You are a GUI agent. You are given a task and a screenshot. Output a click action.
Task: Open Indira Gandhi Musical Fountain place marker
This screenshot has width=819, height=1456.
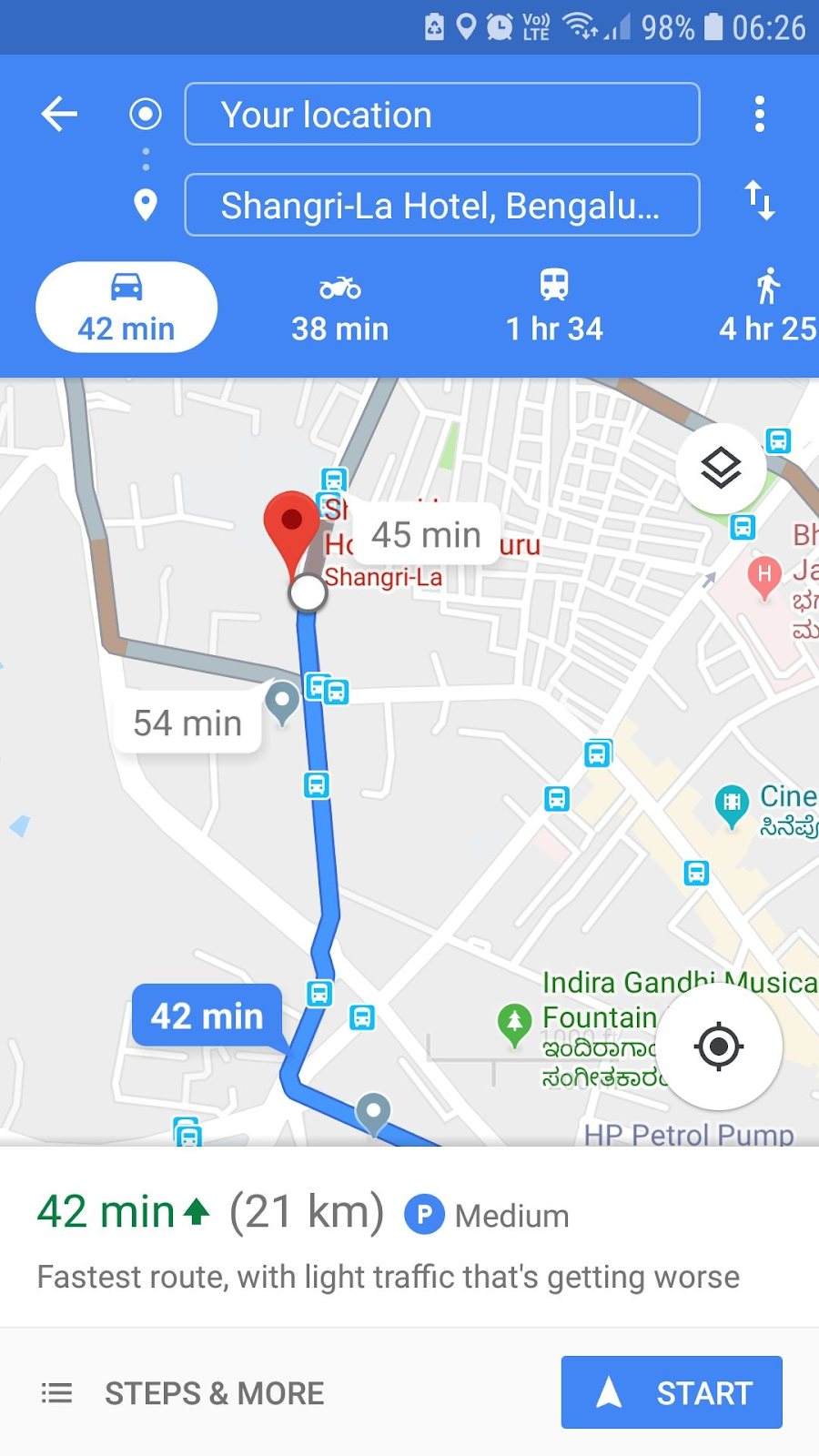pyautogui.click(x=515, y=1021)
